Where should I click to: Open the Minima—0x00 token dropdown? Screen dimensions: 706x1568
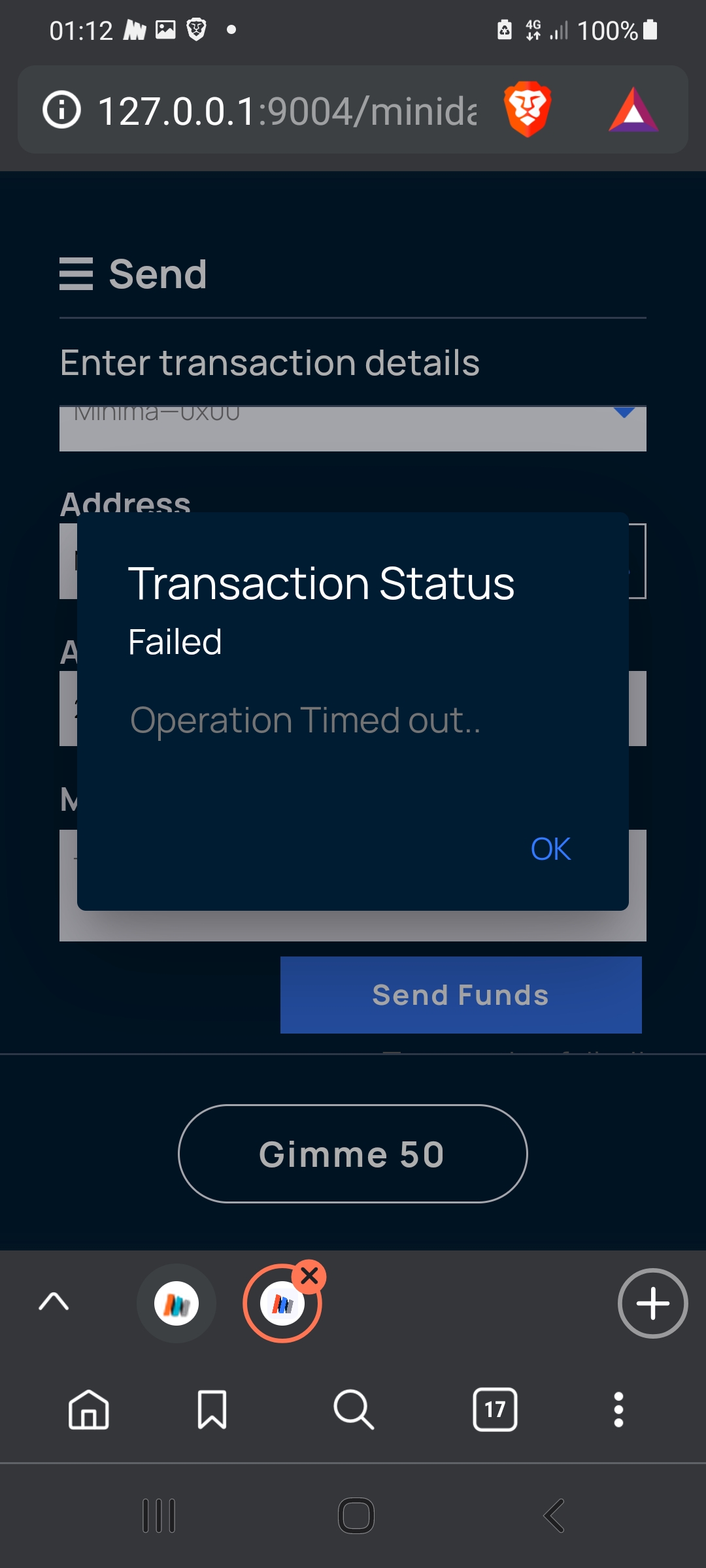point(622,413)
